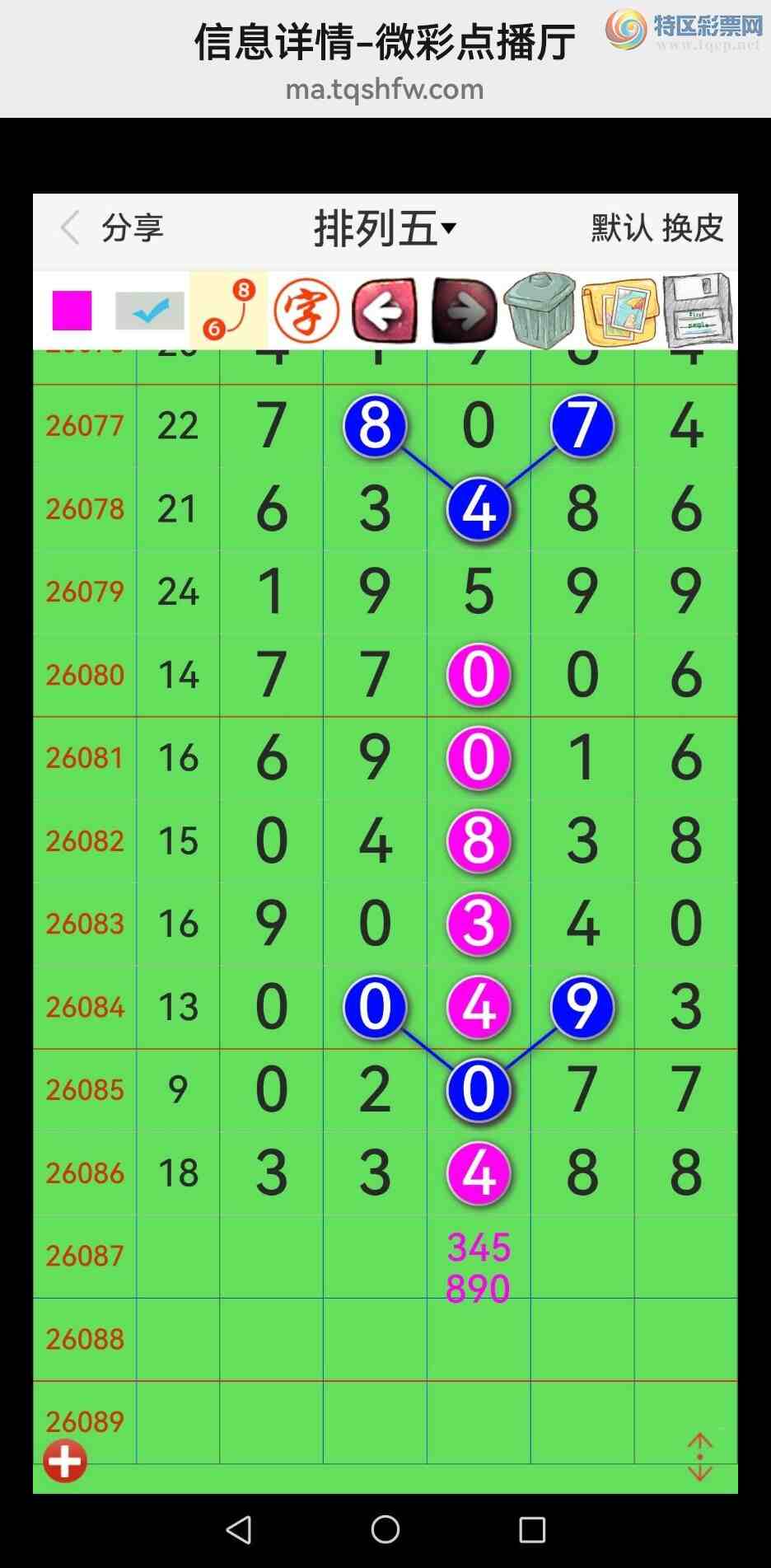Image resolution: width=771 pixels, height=1568 pixels.
Task: Undo with the left arrow button
Action: (x=384, y=311)
